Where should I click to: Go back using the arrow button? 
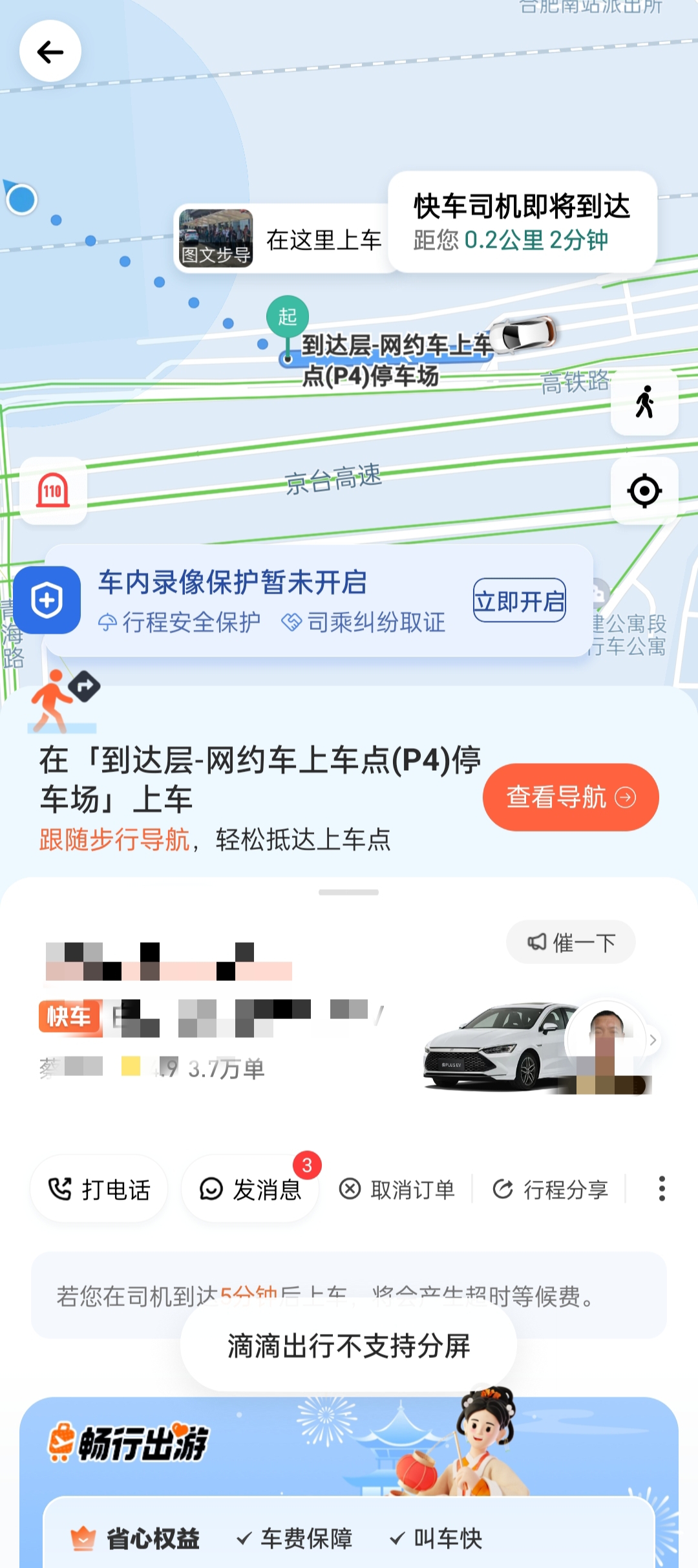pyautogui.click(x=50, y=52)
